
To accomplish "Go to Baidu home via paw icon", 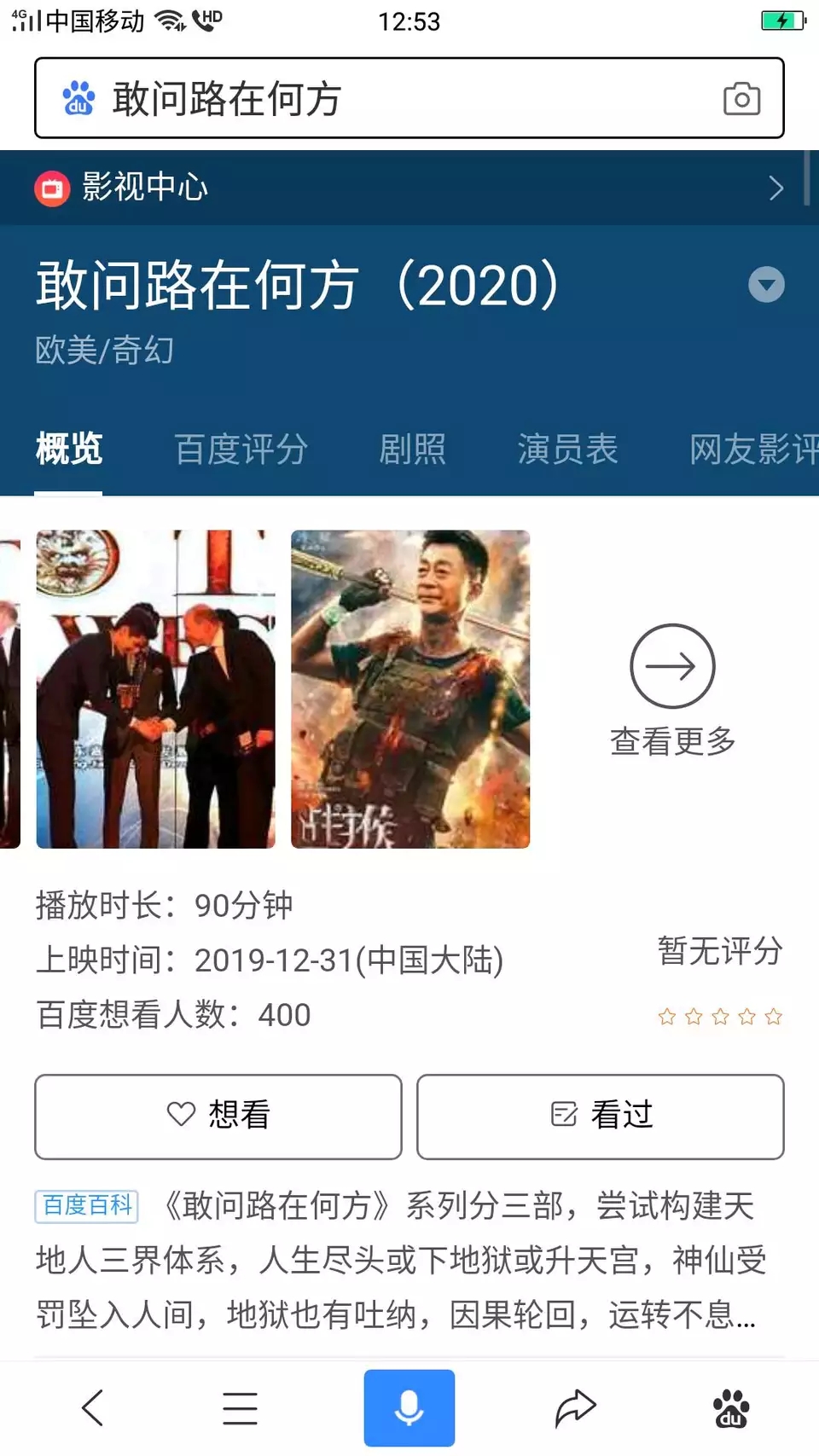I will click(731, 1407).
